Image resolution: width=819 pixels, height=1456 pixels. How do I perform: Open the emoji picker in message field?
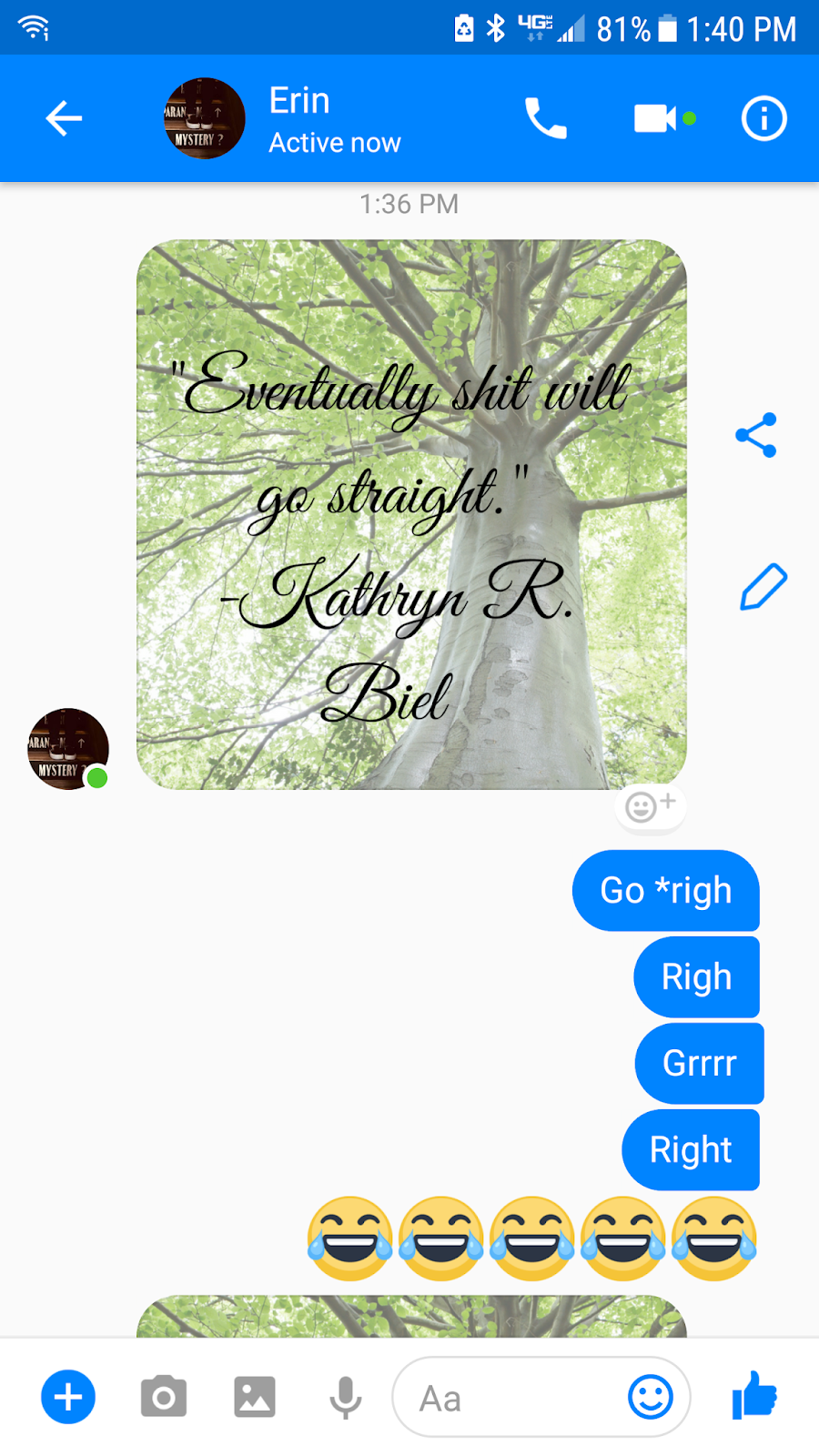click(x=651, y=1397)
